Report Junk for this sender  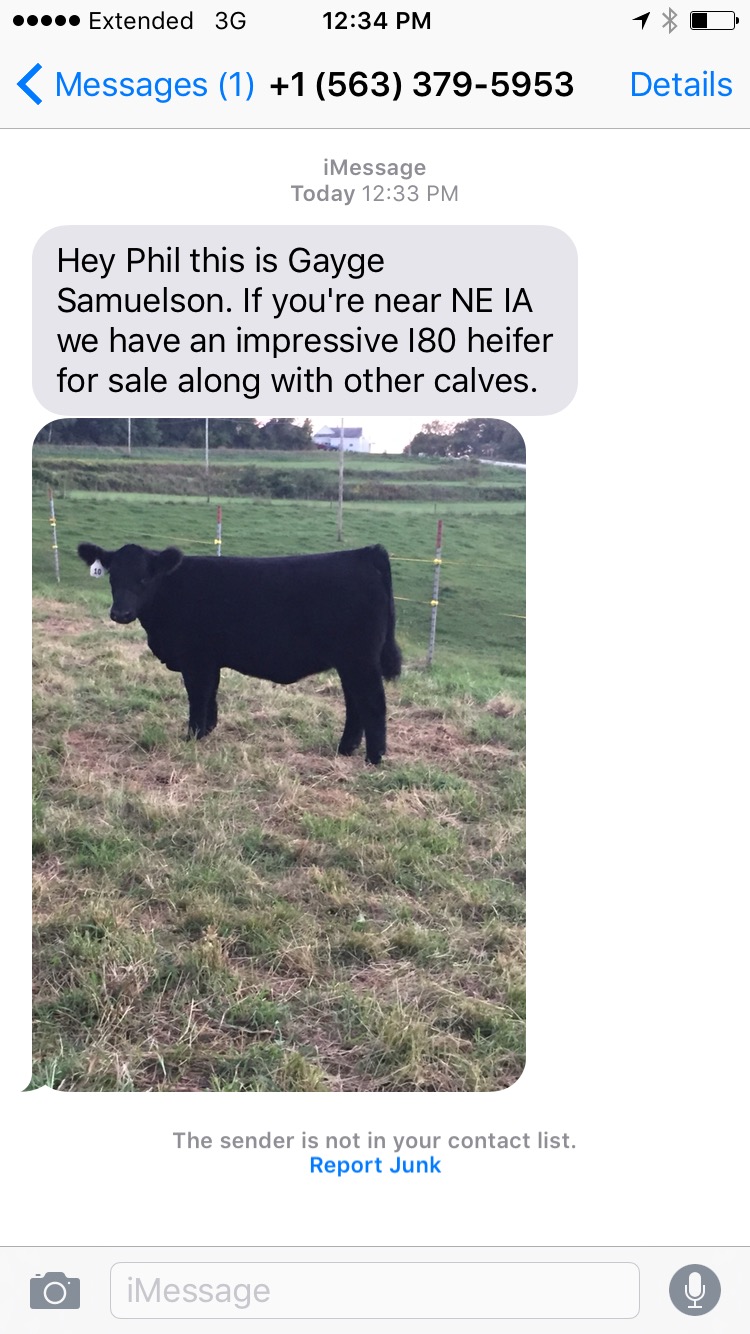pyautogui.click(x=375, y=1165)
